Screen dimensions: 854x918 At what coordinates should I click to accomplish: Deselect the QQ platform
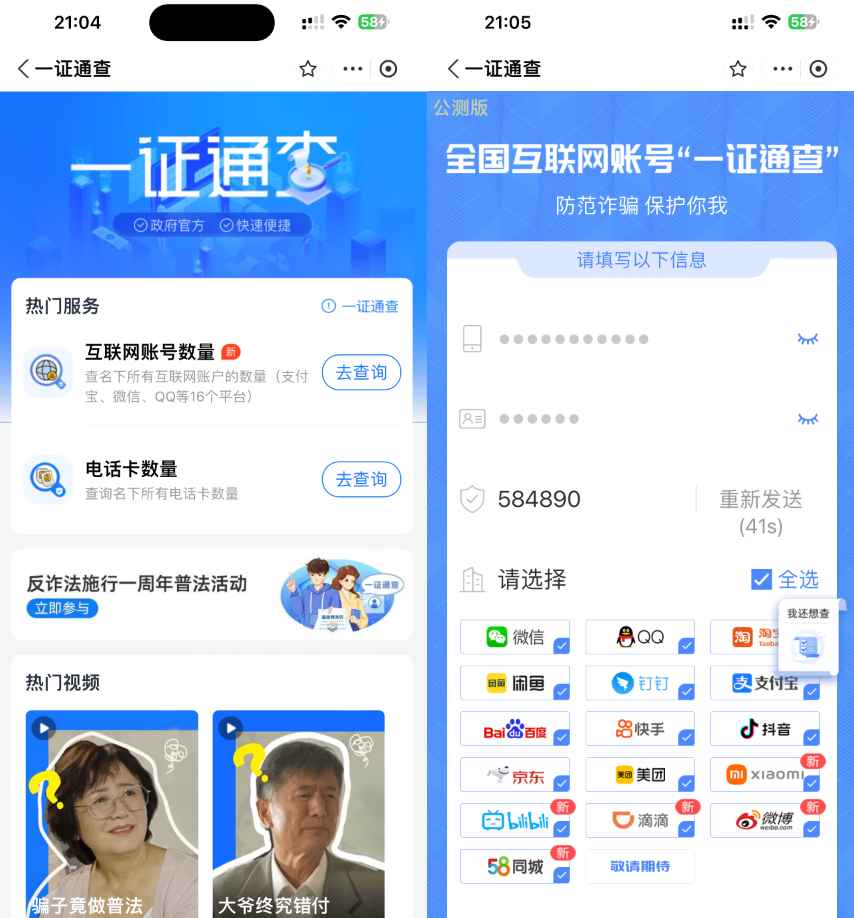(640, 637)
